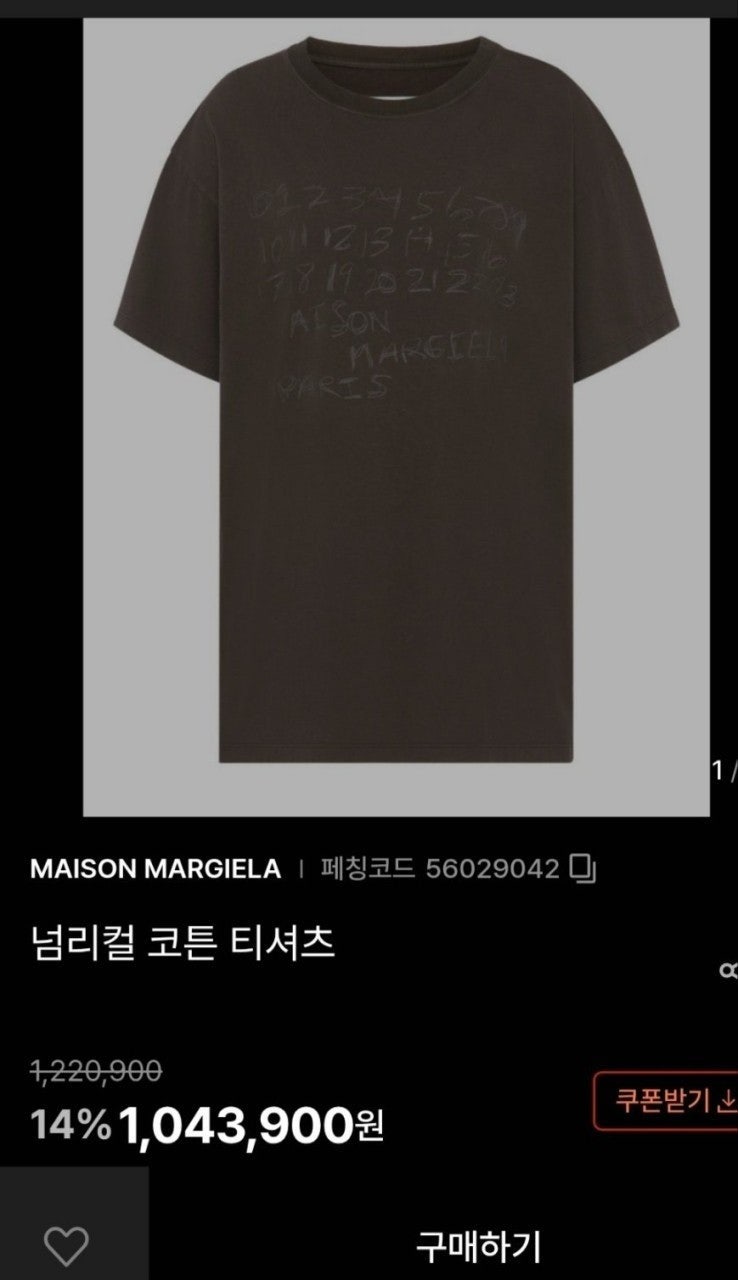Copy the Farfetch code 56029042
This screenshot has width=738, height=1280.
pos(582,868)
